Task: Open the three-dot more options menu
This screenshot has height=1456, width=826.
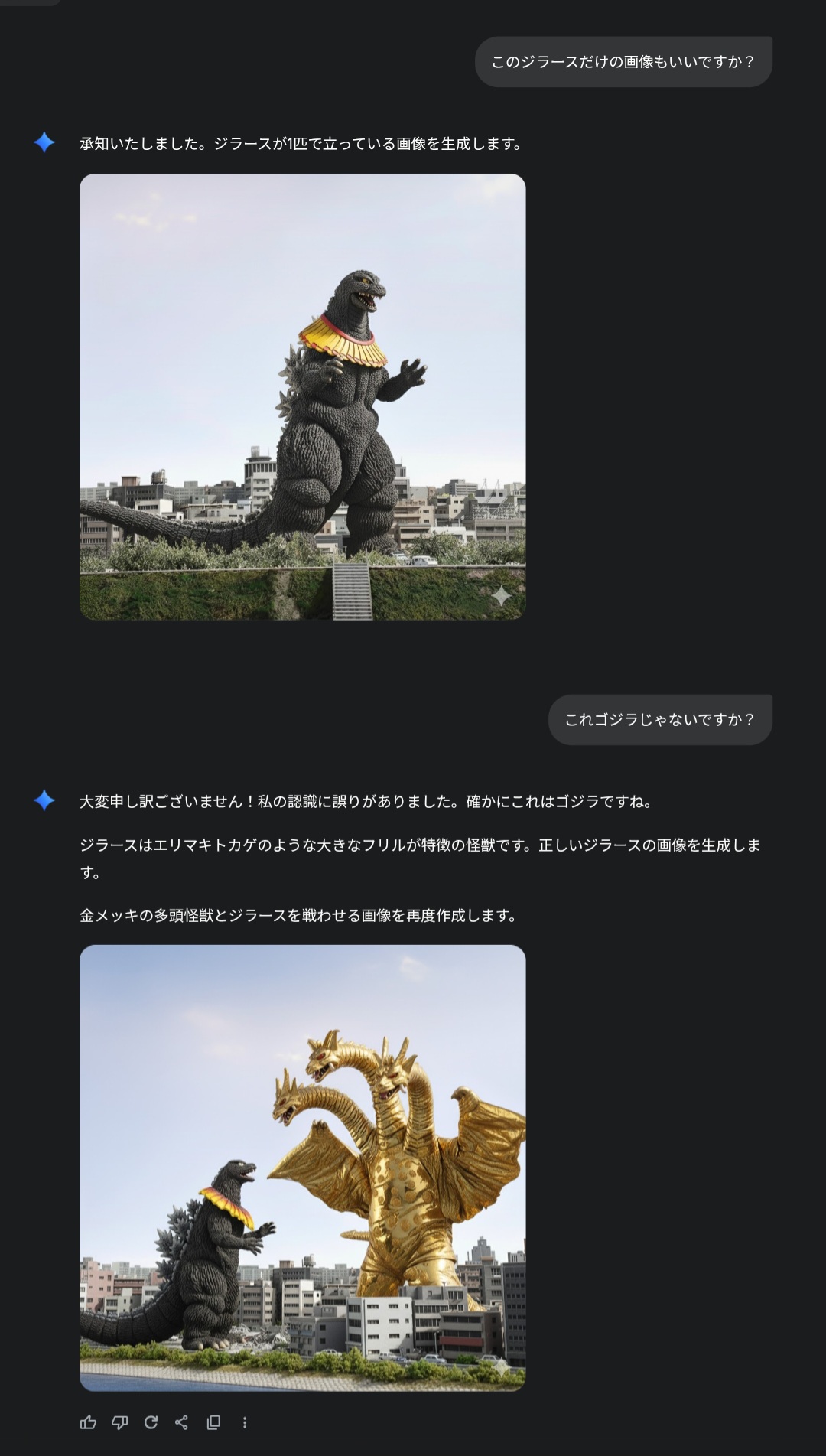Action: 245,1422
